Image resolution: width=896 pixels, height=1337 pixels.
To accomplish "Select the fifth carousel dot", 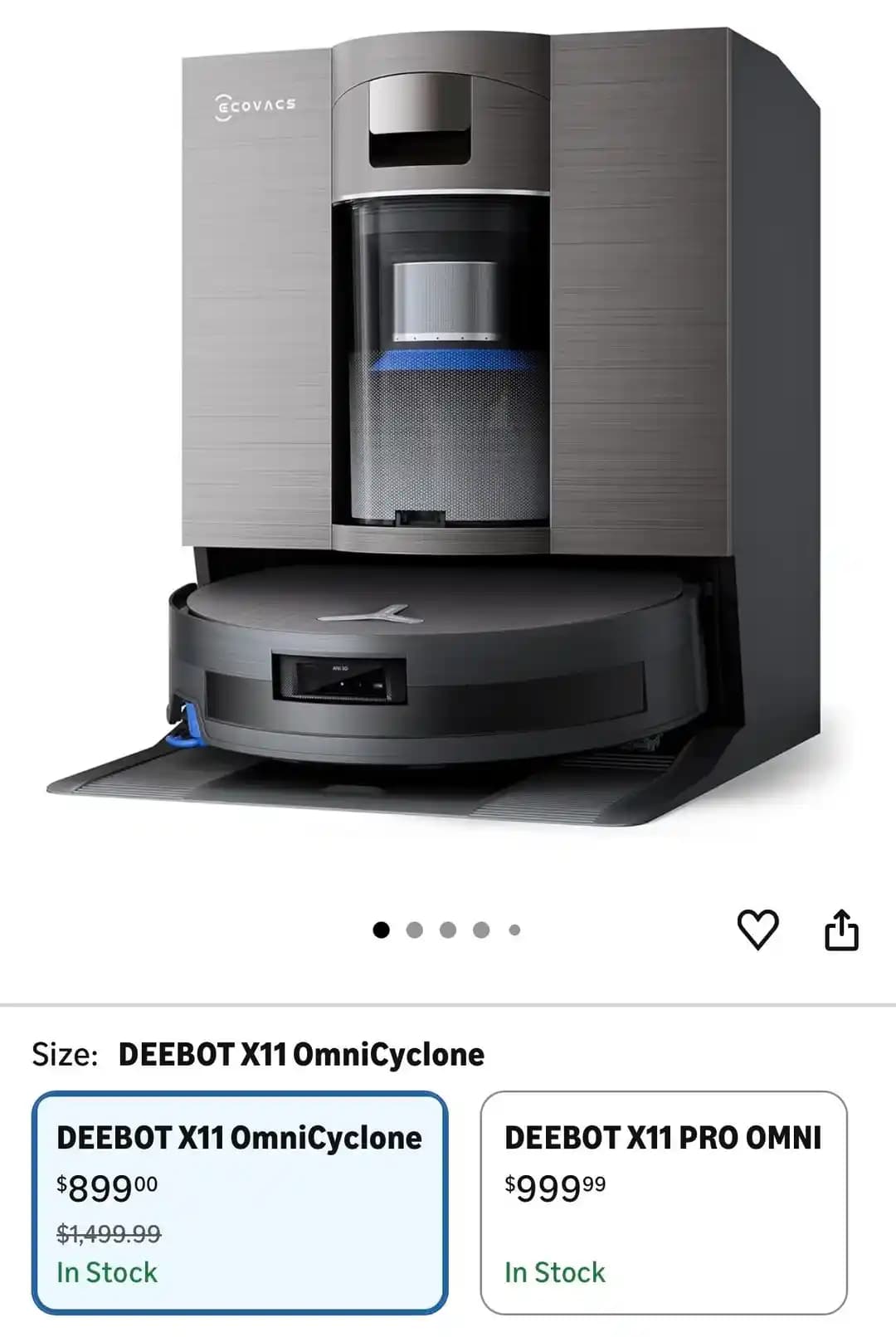I will tap(513, 929).
